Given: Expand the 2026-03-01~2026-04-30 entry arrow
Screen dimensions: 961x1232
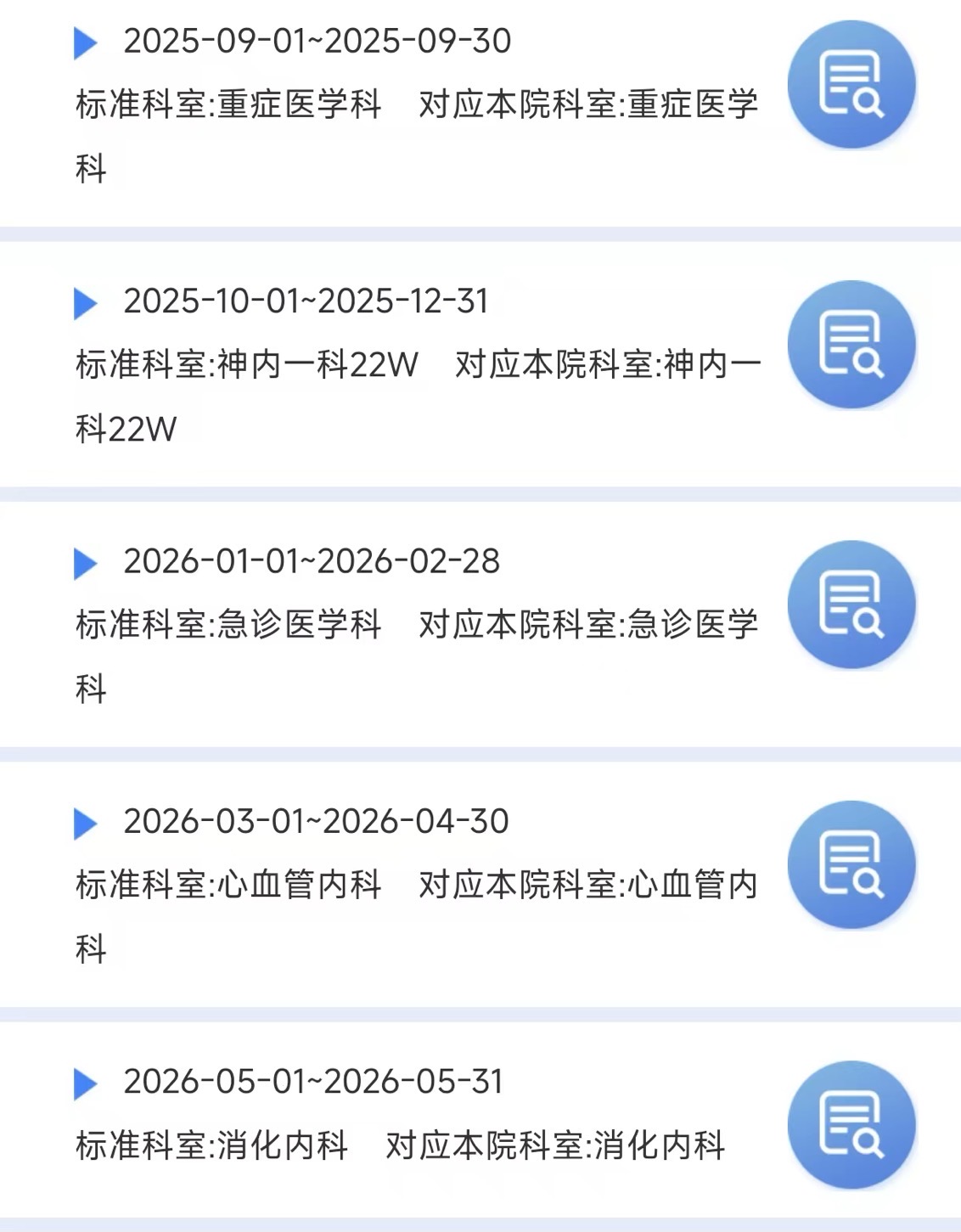Looking at the screenshot, I should [x=85, y=823].
